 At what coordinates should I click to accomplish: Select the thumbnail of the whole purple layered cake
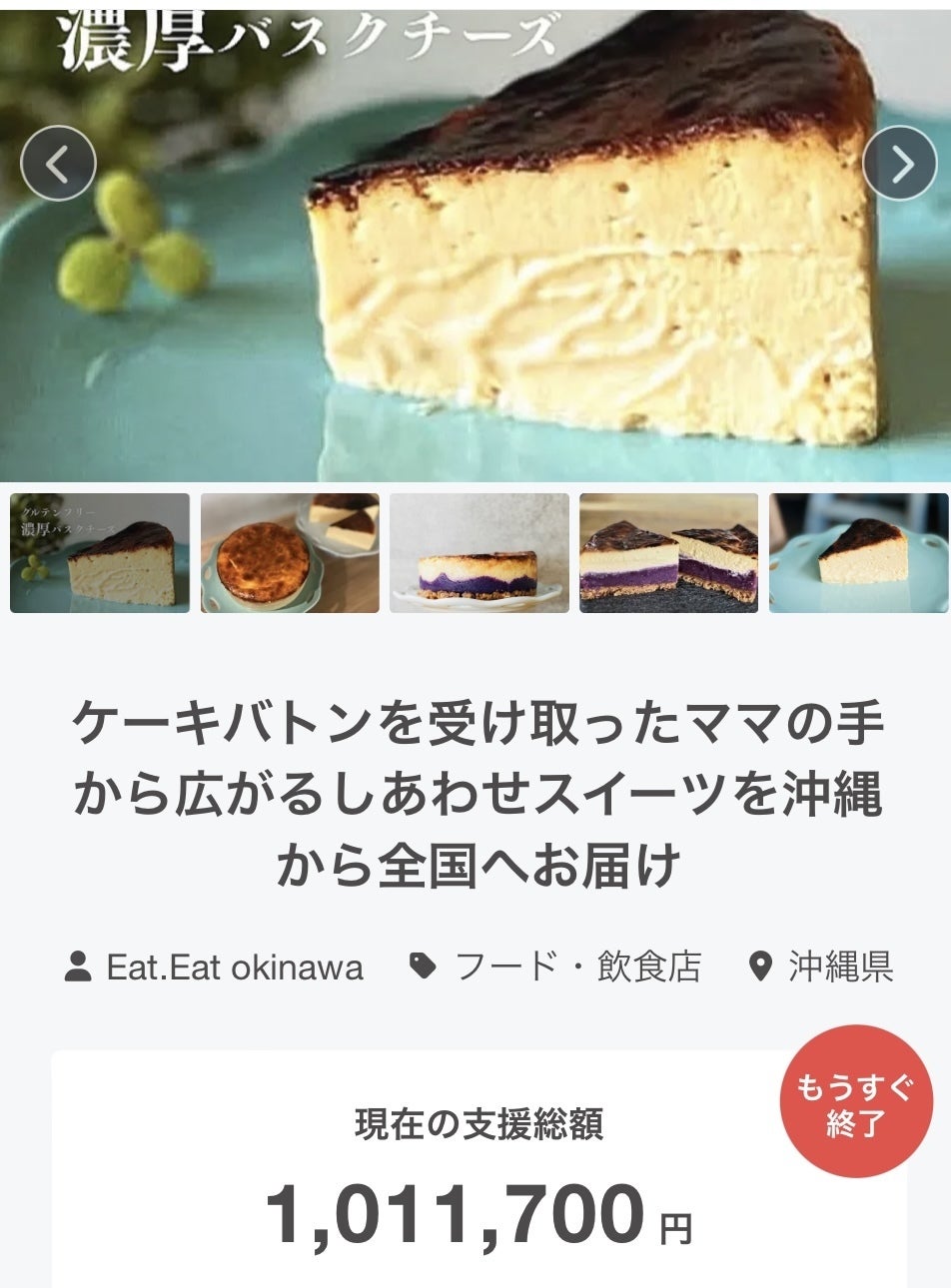coord(479,552)
